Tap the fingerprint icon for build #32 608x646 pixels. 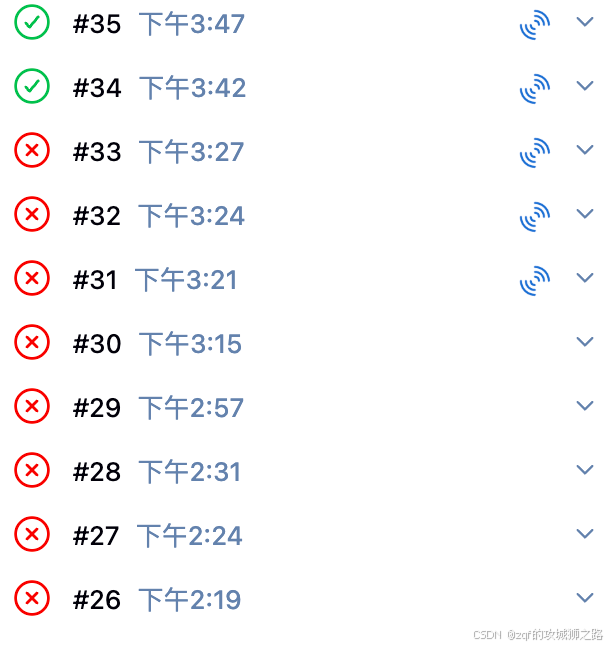pyautogui.click(x=535, y=217)
